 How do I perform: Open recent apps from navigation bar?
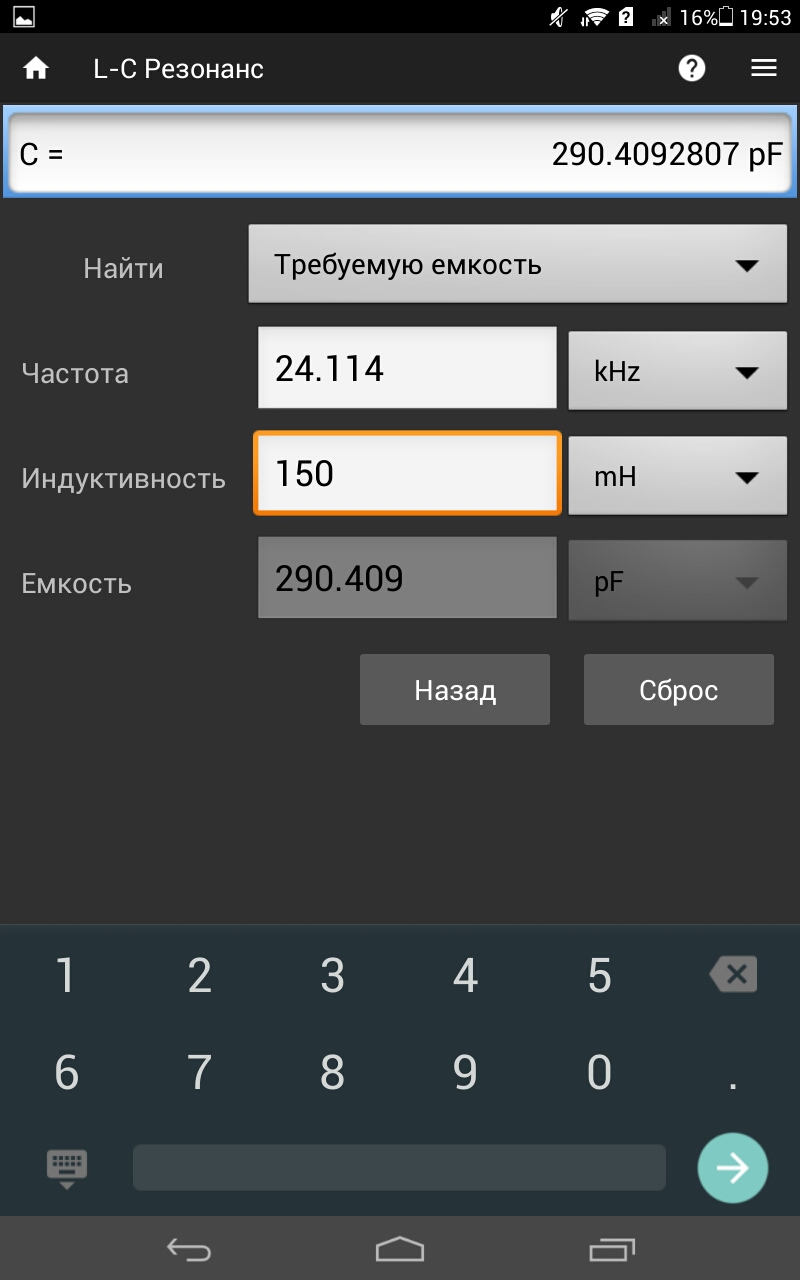click(x=611, y=1249)
